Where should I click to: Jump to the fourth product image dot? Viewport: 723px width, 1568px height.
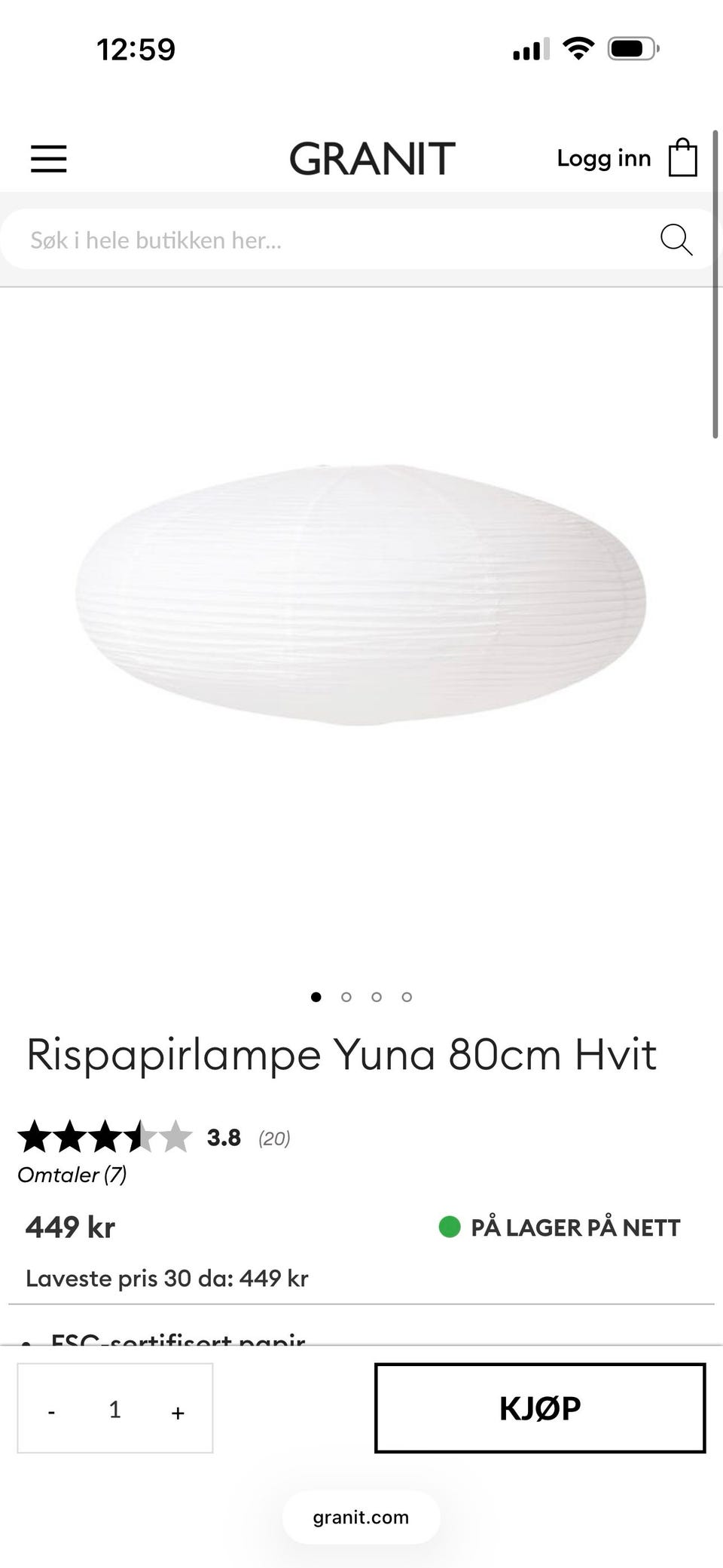[x=407, y=997]
